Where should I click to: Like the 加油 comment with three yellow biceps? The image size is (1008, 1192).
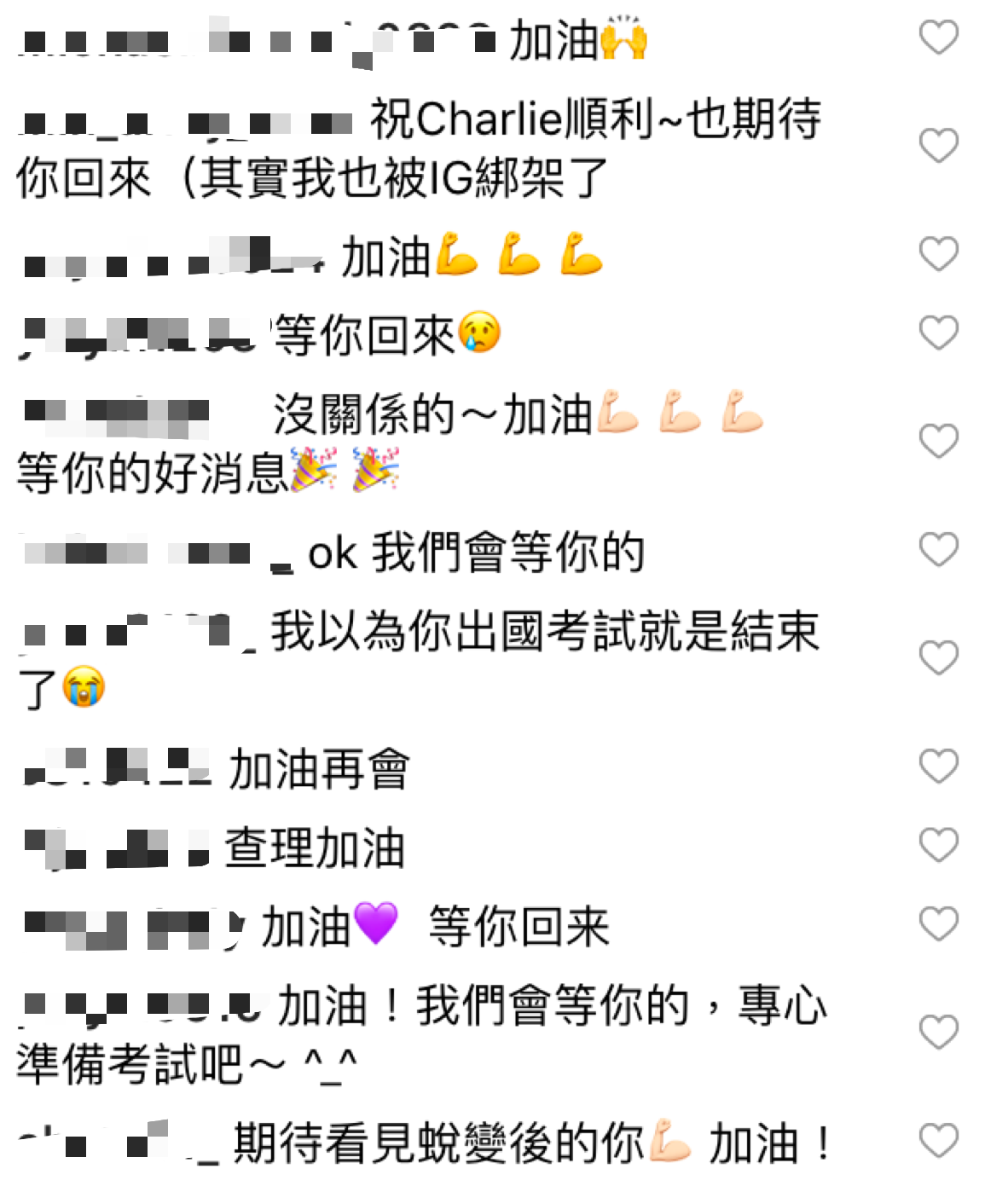coord(938,254)
